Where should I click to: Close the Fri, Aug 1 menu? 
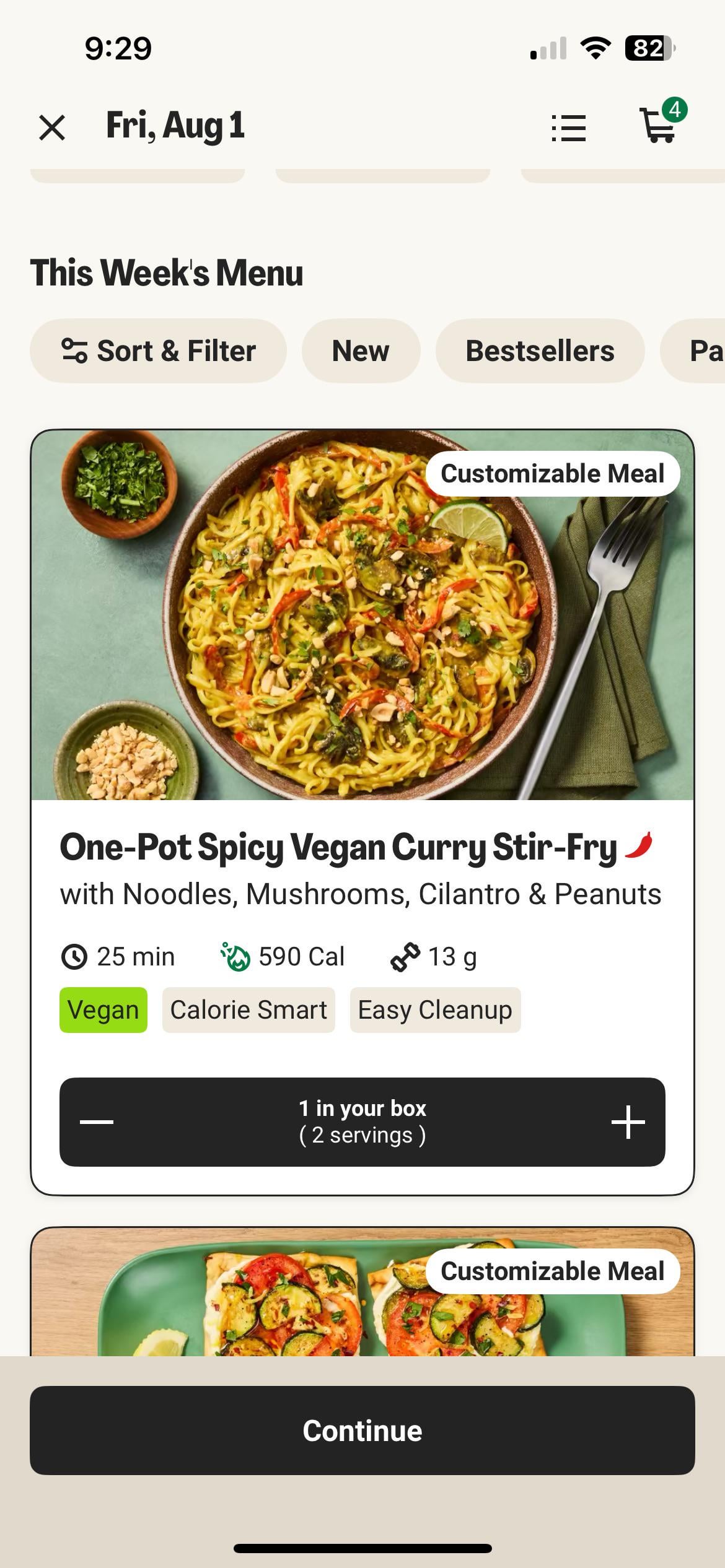52,128
